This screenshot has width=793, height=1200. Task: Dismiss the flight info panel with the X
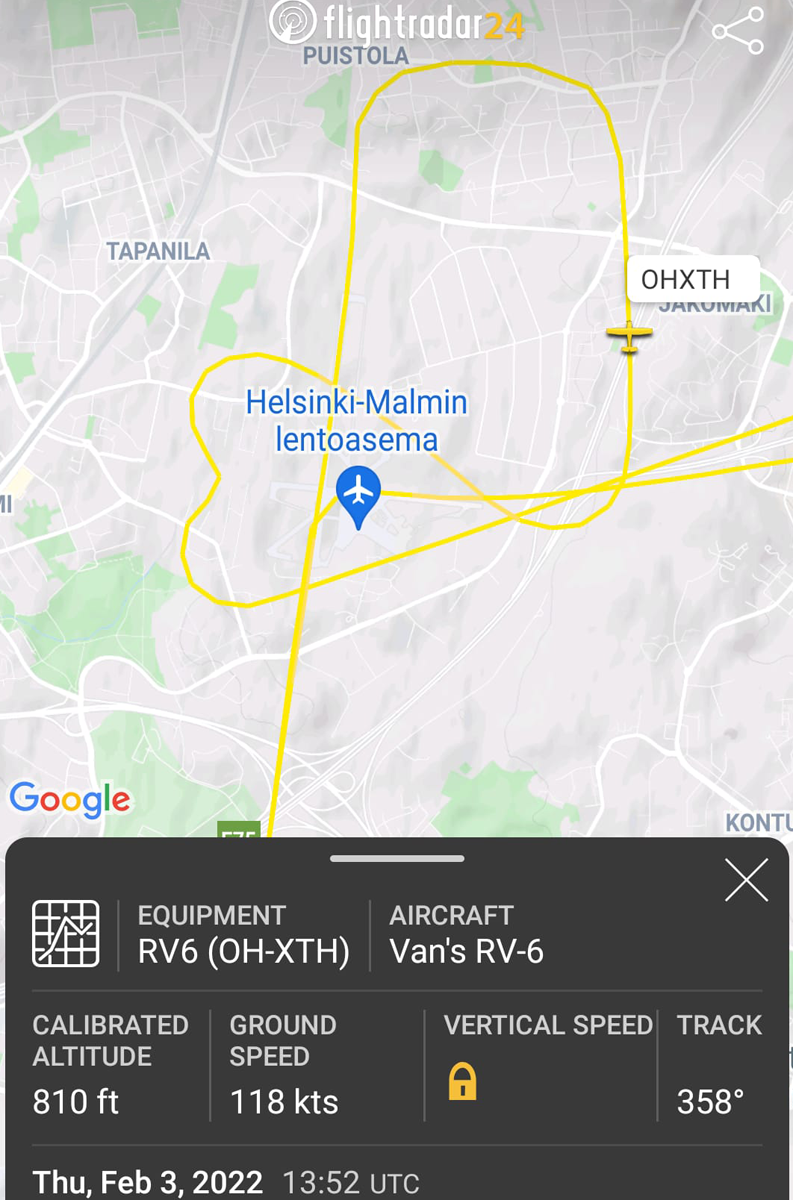click(x=746, y=880)
